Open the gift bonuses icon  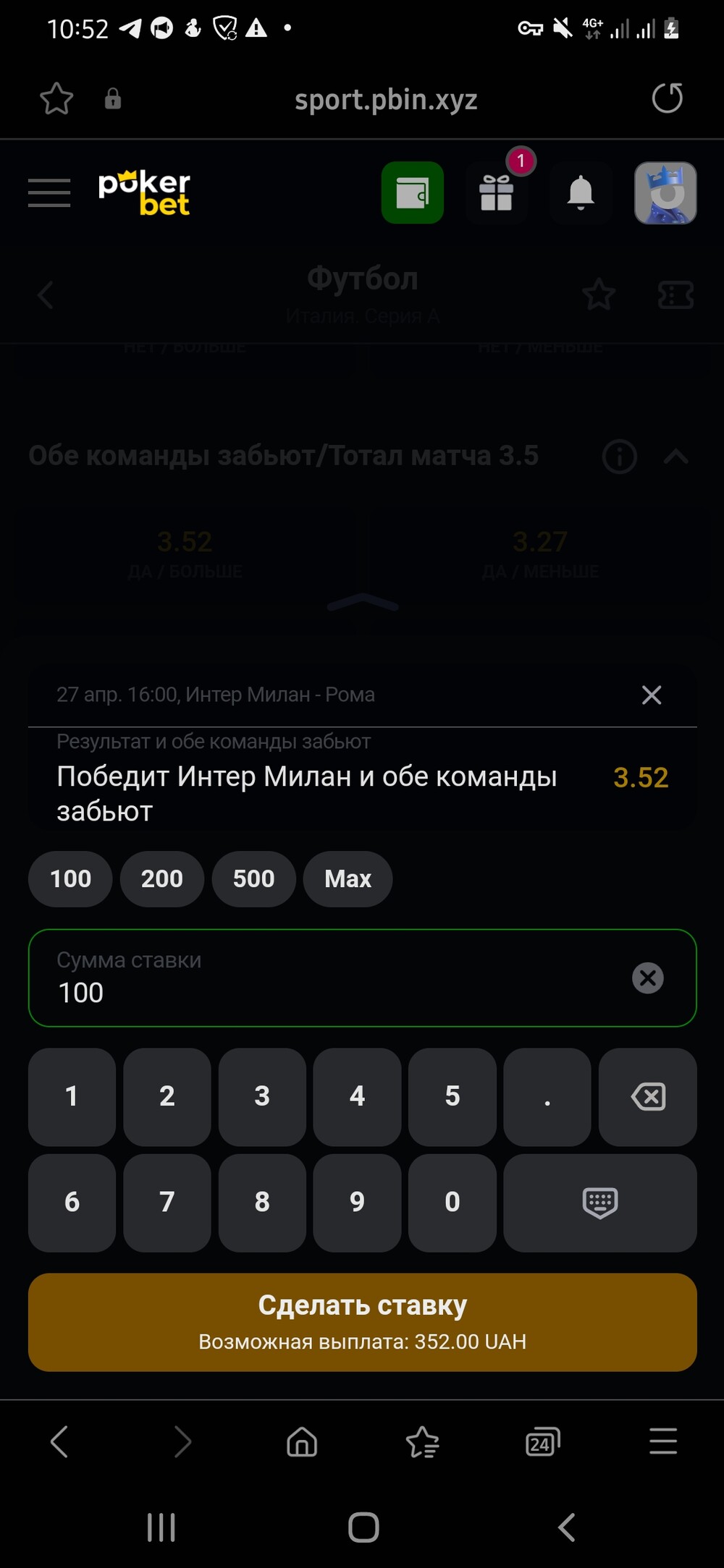[x=497, y=192]
